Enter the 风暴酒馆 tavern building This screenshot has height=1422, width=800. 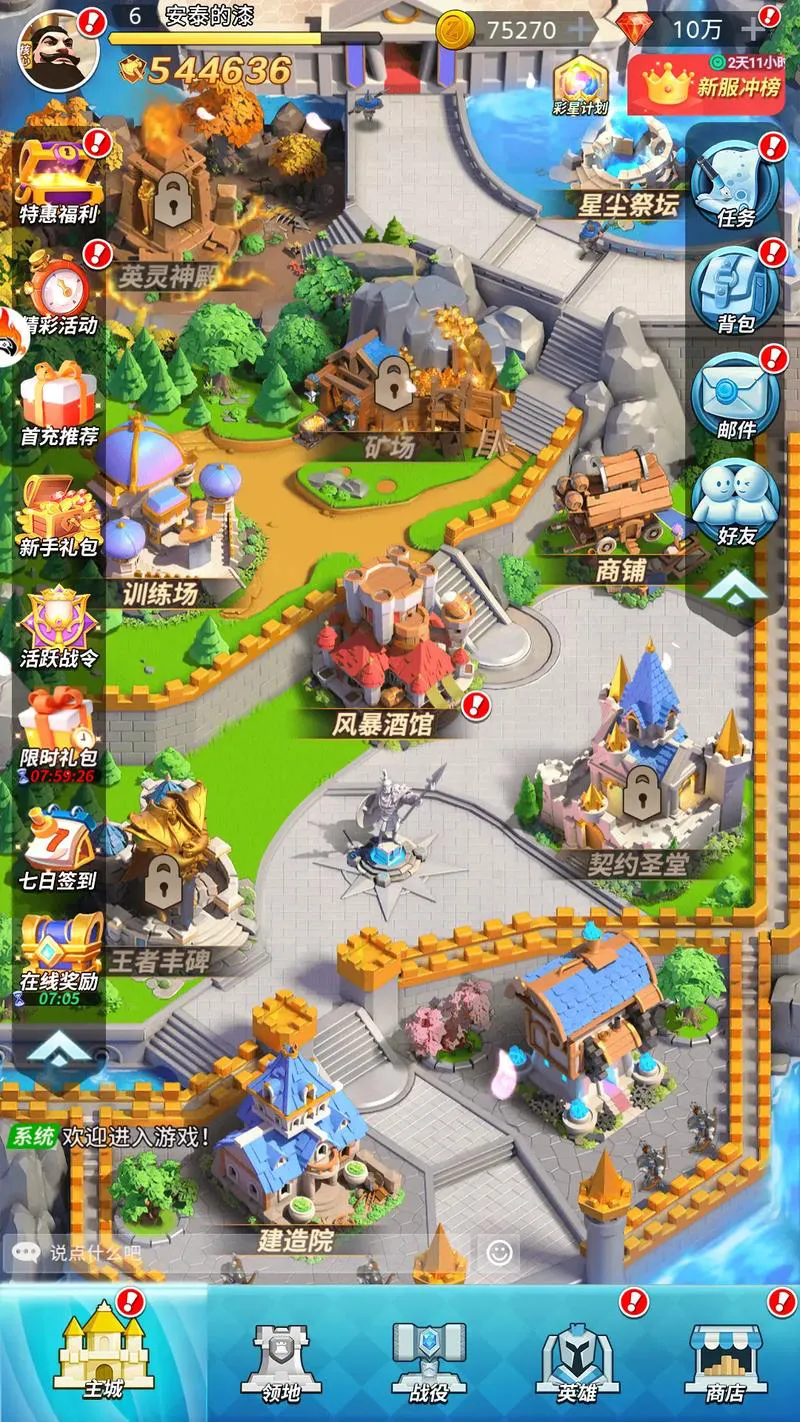click(x=395, y=640)
